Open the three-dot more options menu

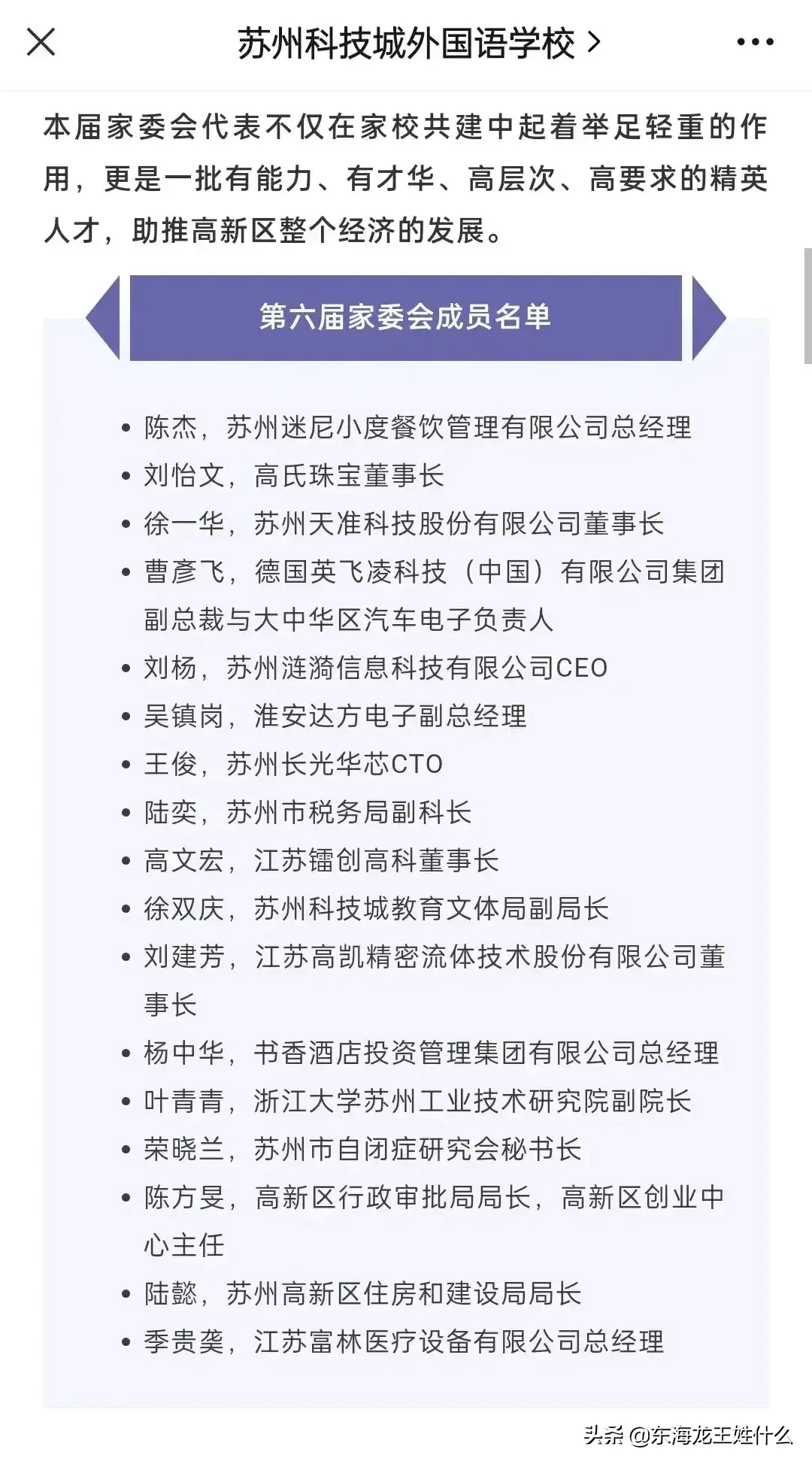[x=755, y=42]
